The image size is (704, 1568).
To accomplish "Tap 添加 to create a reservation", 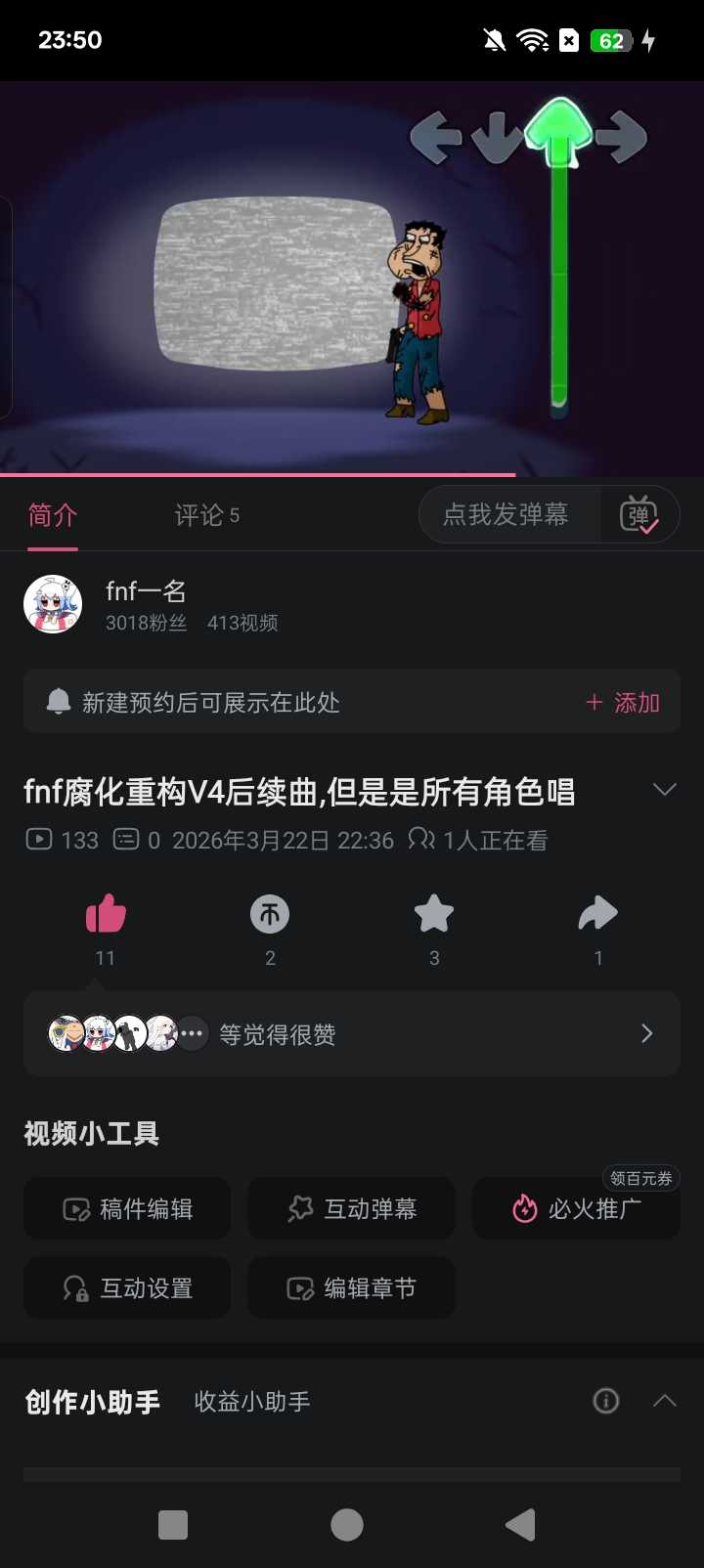I will coord(623,702).
